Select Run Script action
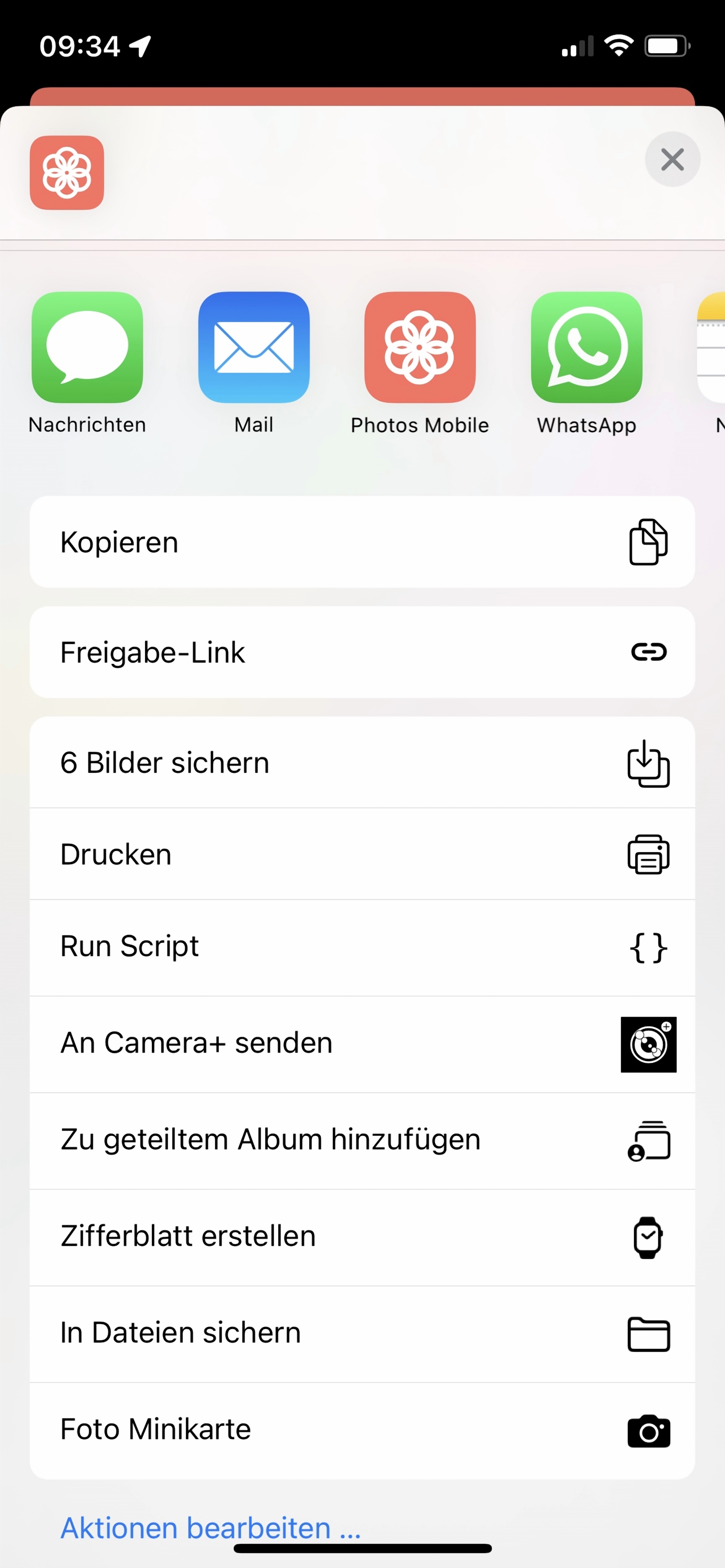Viewport: 725px width, 1568px height. click(x=362, y=948)
